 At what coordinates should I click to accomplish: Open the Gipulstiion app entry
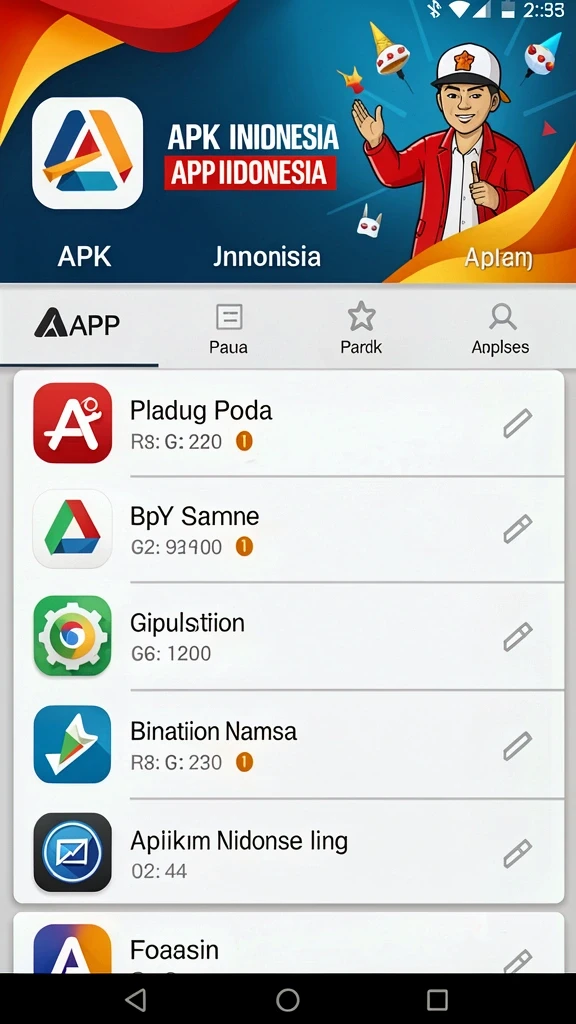tap(289, 635)
